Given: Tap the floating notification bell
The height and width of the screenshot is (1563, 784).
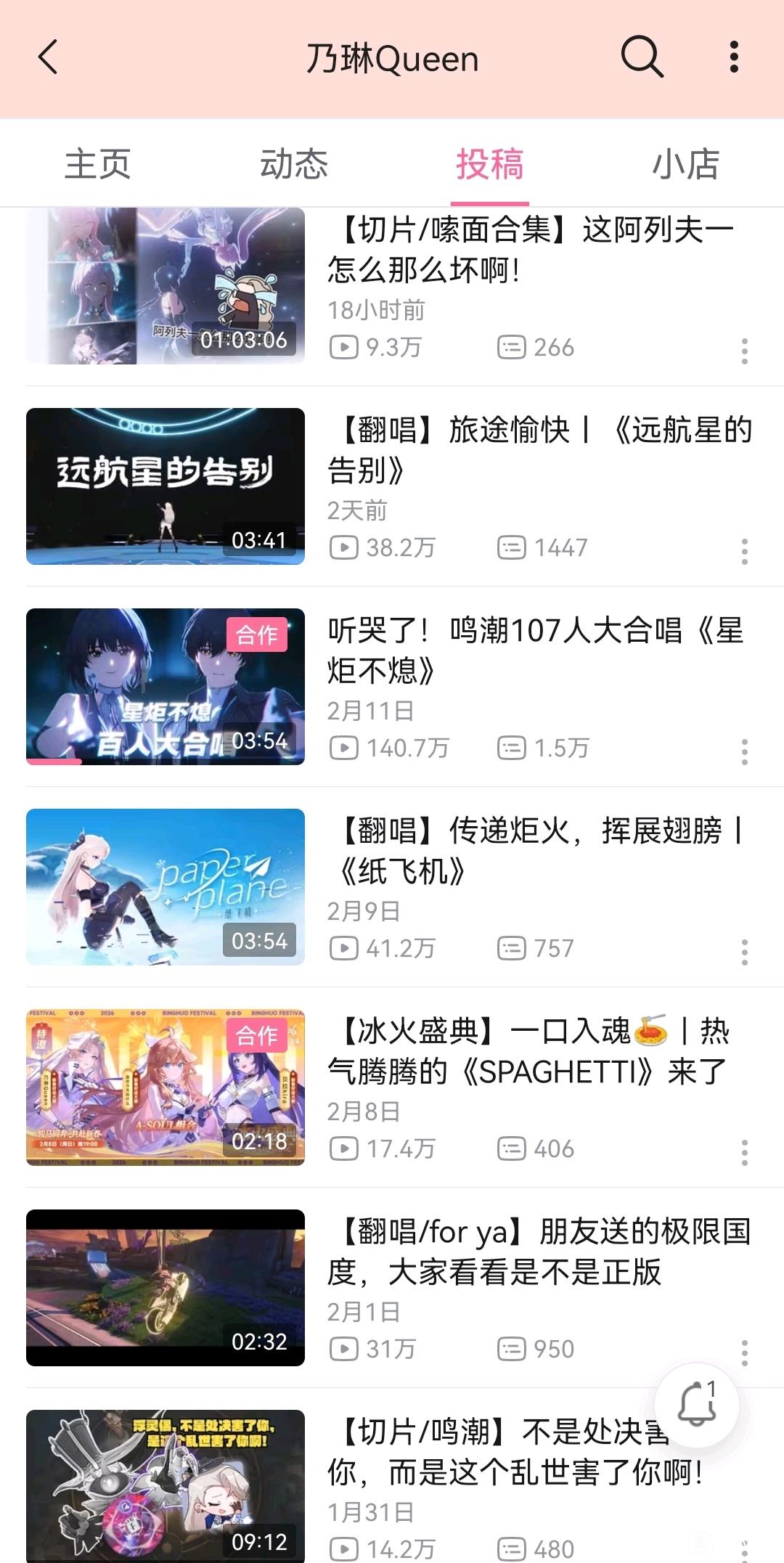Looking at the screenshot, I should point(697,1405).
